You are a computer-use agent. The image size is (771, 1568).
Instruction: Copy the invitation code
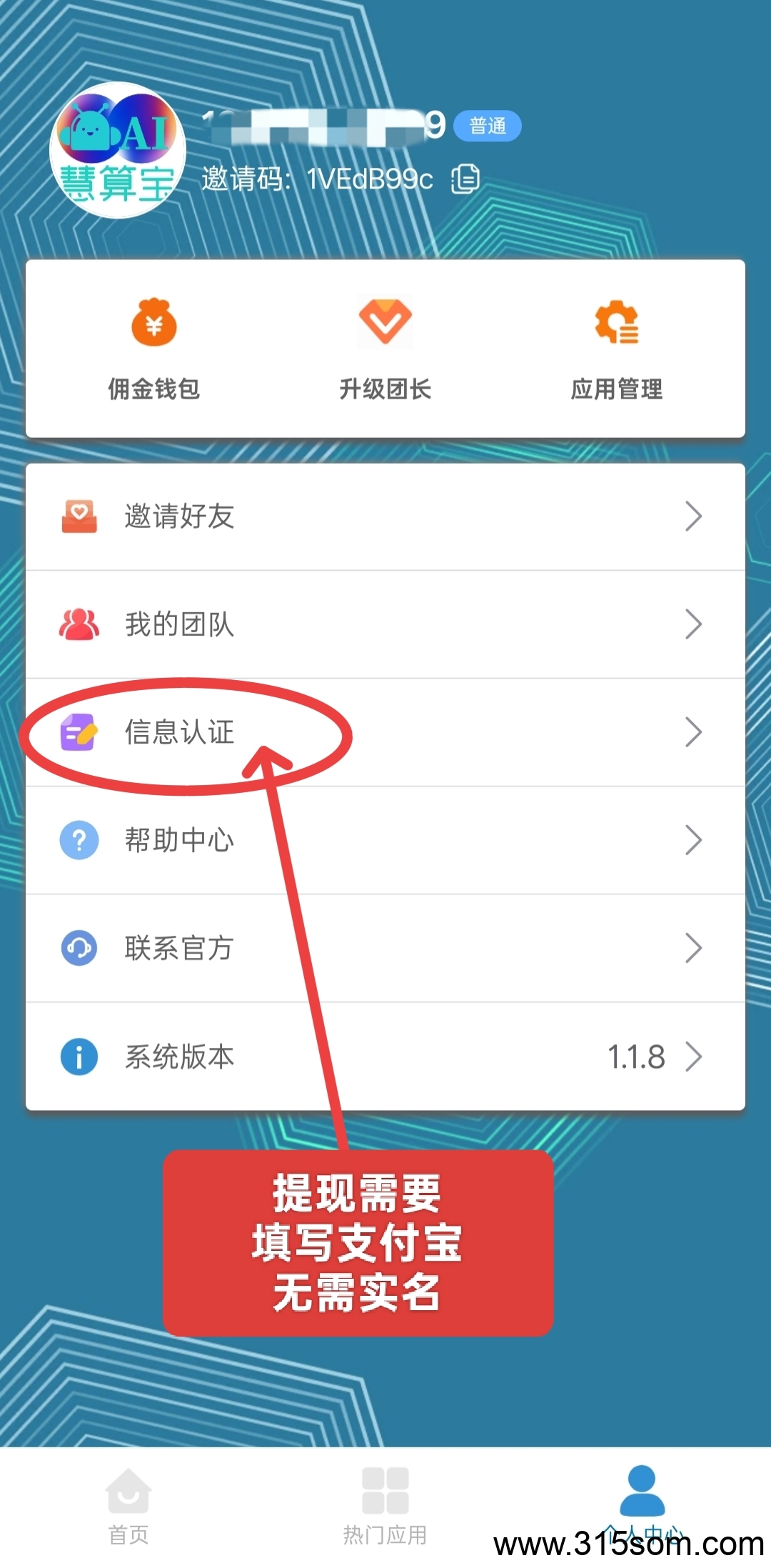465,179
